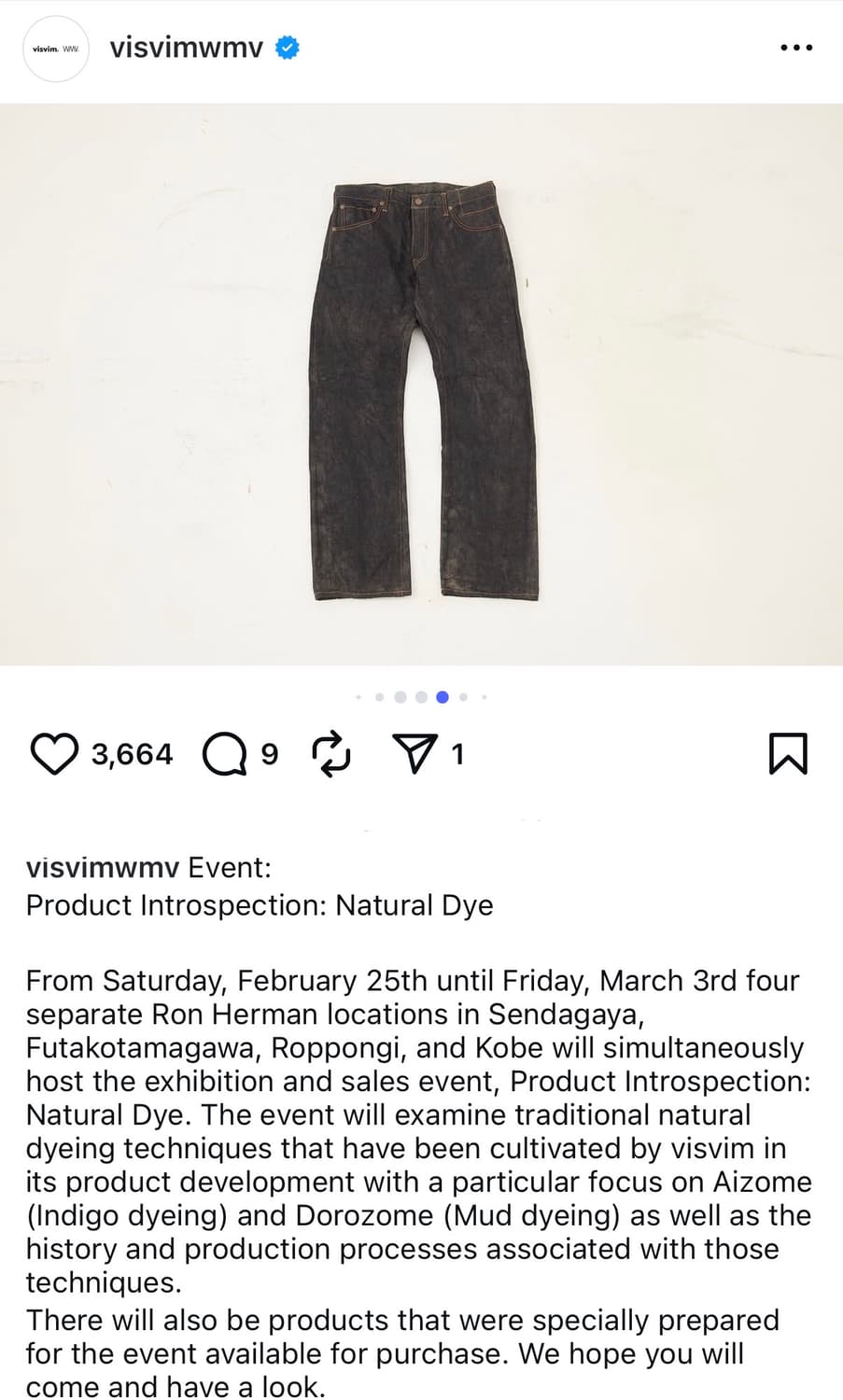Open the likes list by clicking 3,664
Viewport: 843px width, 1400px height.
132,754
